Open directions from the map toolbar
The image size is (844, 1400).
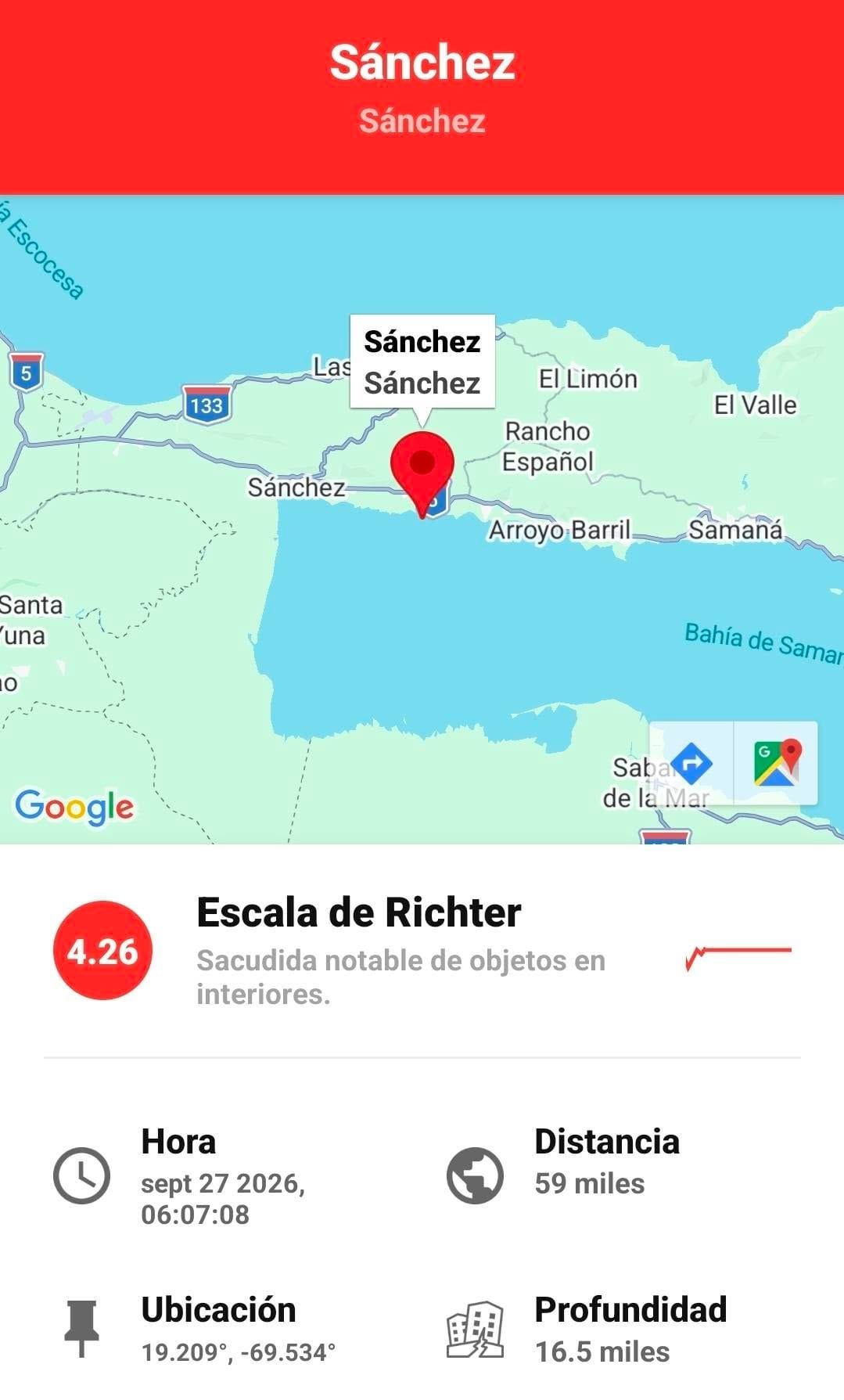click(691, 763)
